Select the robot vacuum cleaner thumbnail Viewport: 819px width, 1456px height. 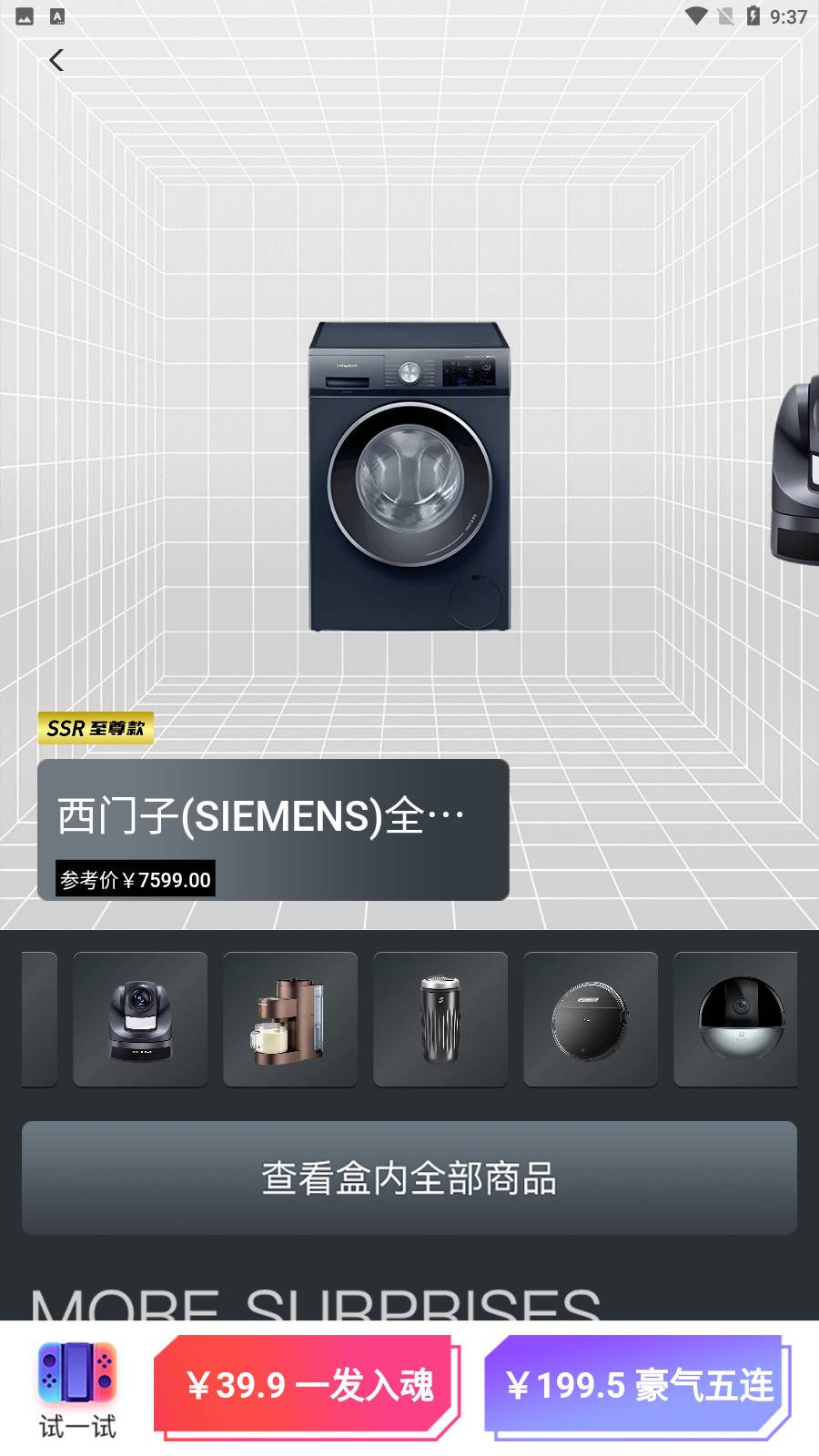tap(591, 1019)
